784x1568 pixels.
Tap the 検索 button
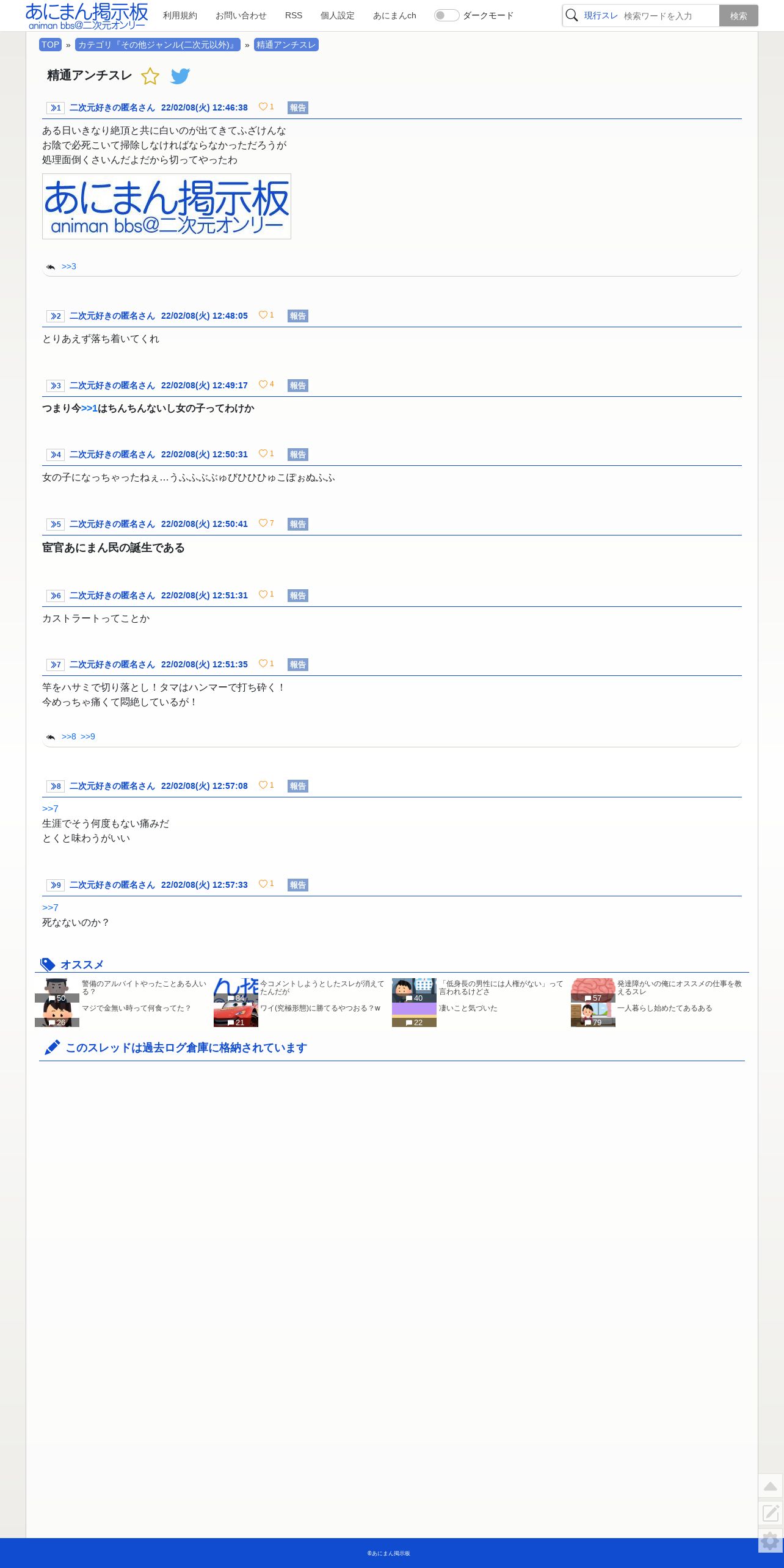pyautogui.click(x=738, y=16)
